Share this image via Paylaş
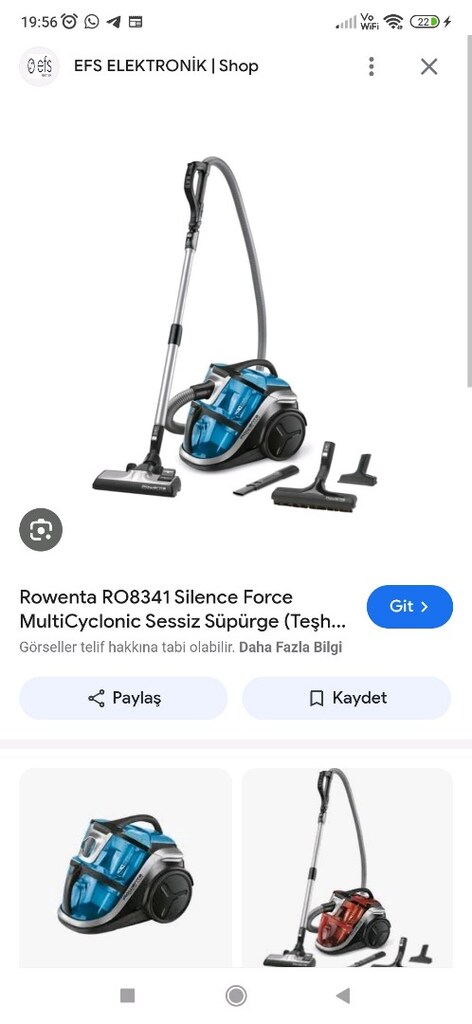The image size is (472, 1024). [123, 698]
